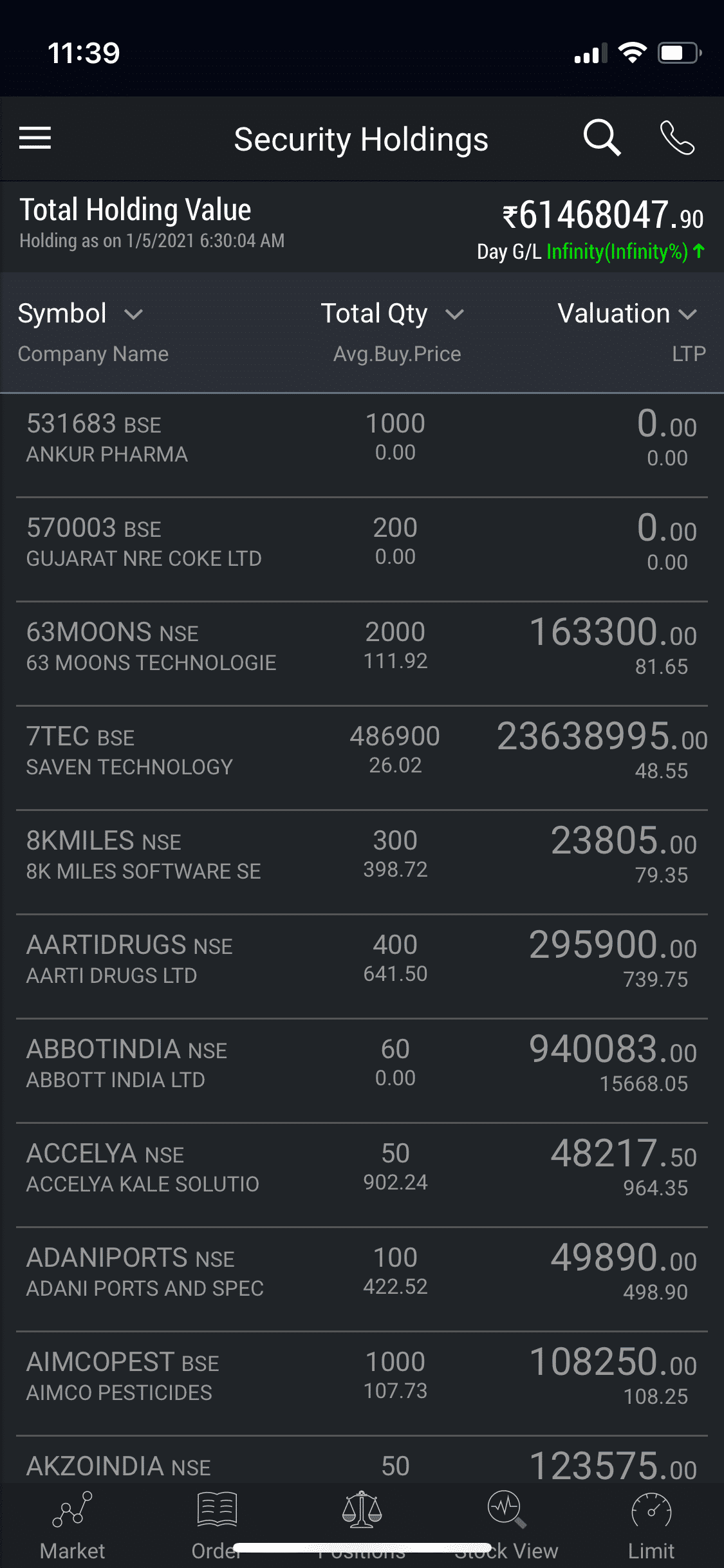Open ANKUR PHARMA holding

[362, 439]
